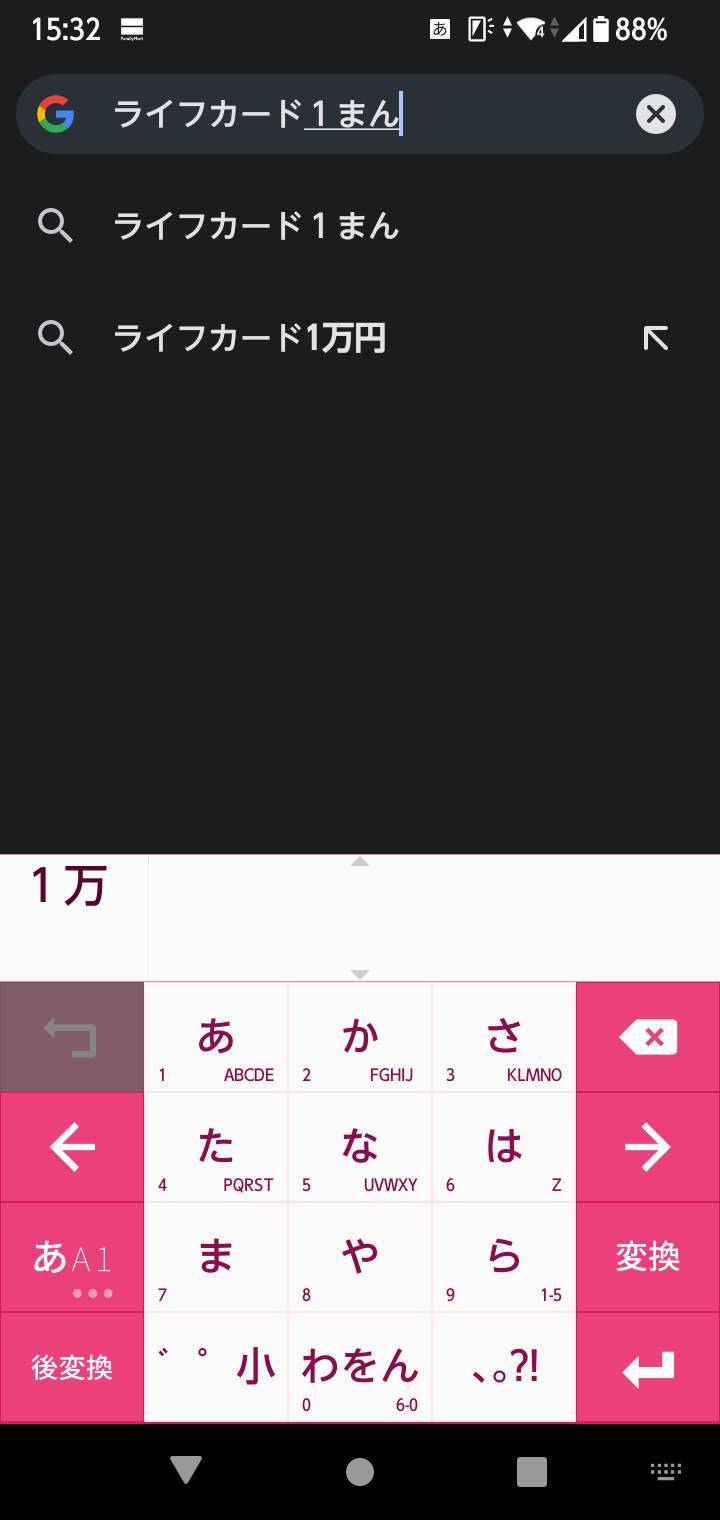The image size is (720, 1520).
Task: Hide the keyboard with the navigation back button
Action: tap(186, 1470)
